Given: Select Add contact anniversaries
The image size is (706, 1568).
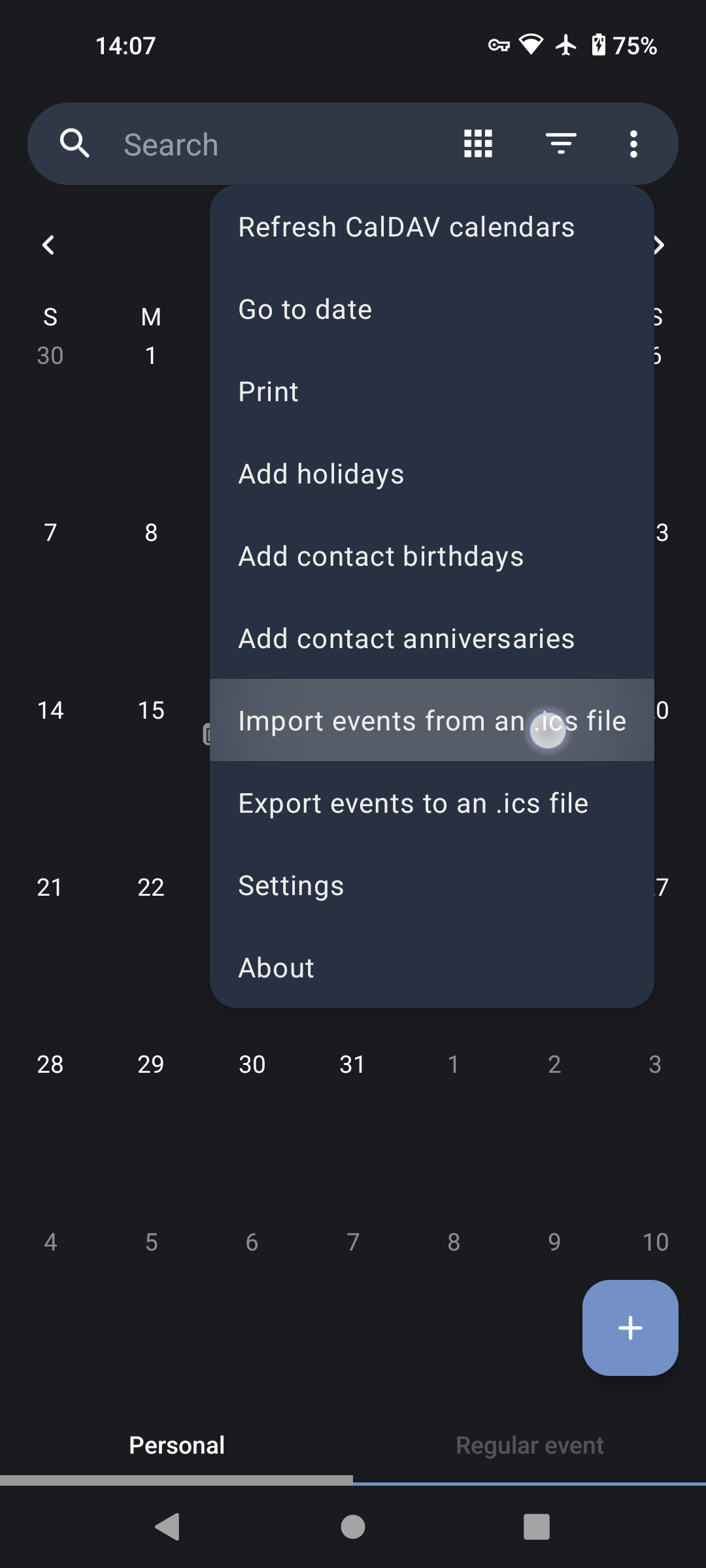Looking at the screenshot, I should (431, 639).
